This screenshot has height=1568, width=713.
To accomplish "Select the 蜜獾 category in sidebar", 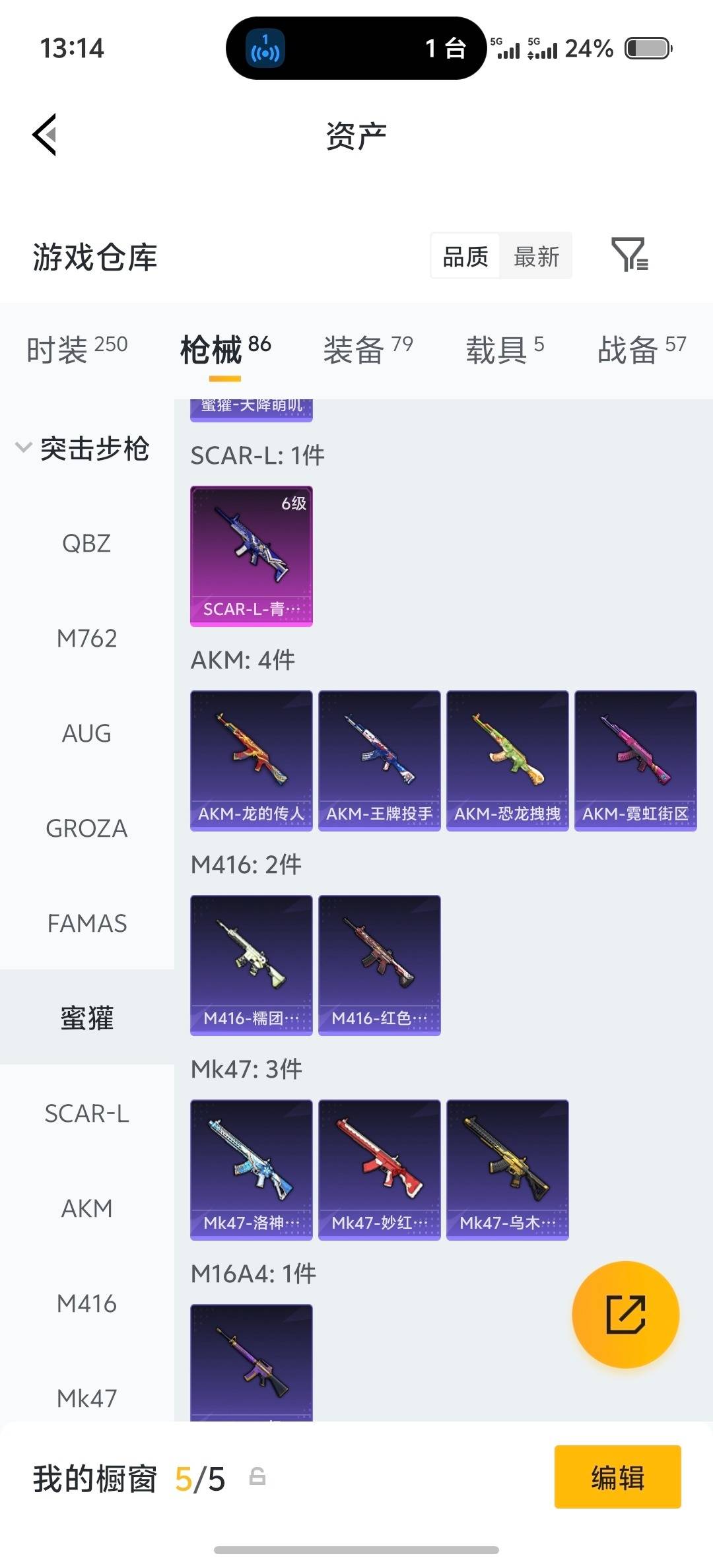I will (x=86, y=1018).
